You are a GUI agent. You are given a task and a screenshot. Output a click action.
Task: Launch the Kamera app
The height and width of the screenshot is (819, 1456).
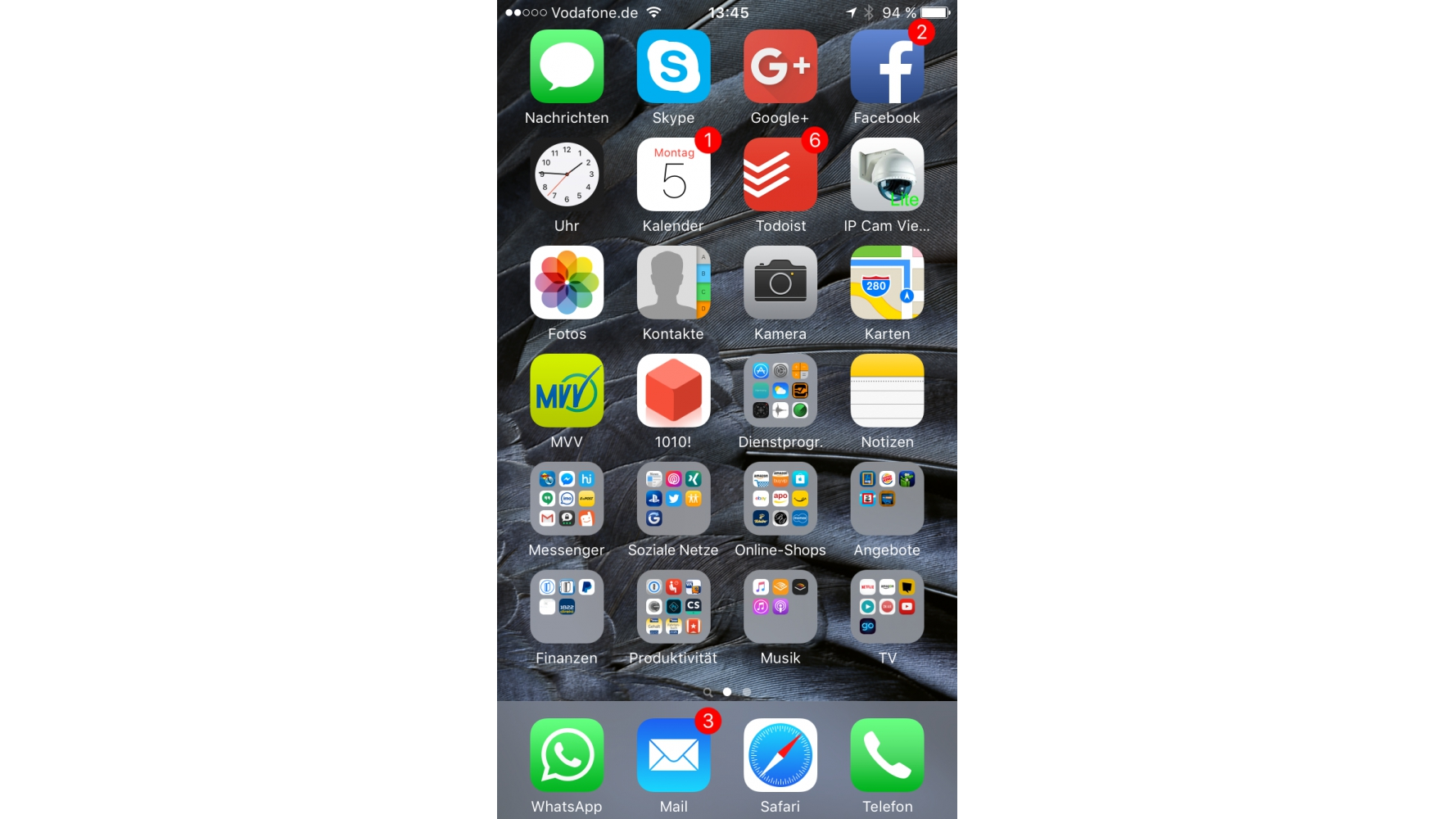780,283
